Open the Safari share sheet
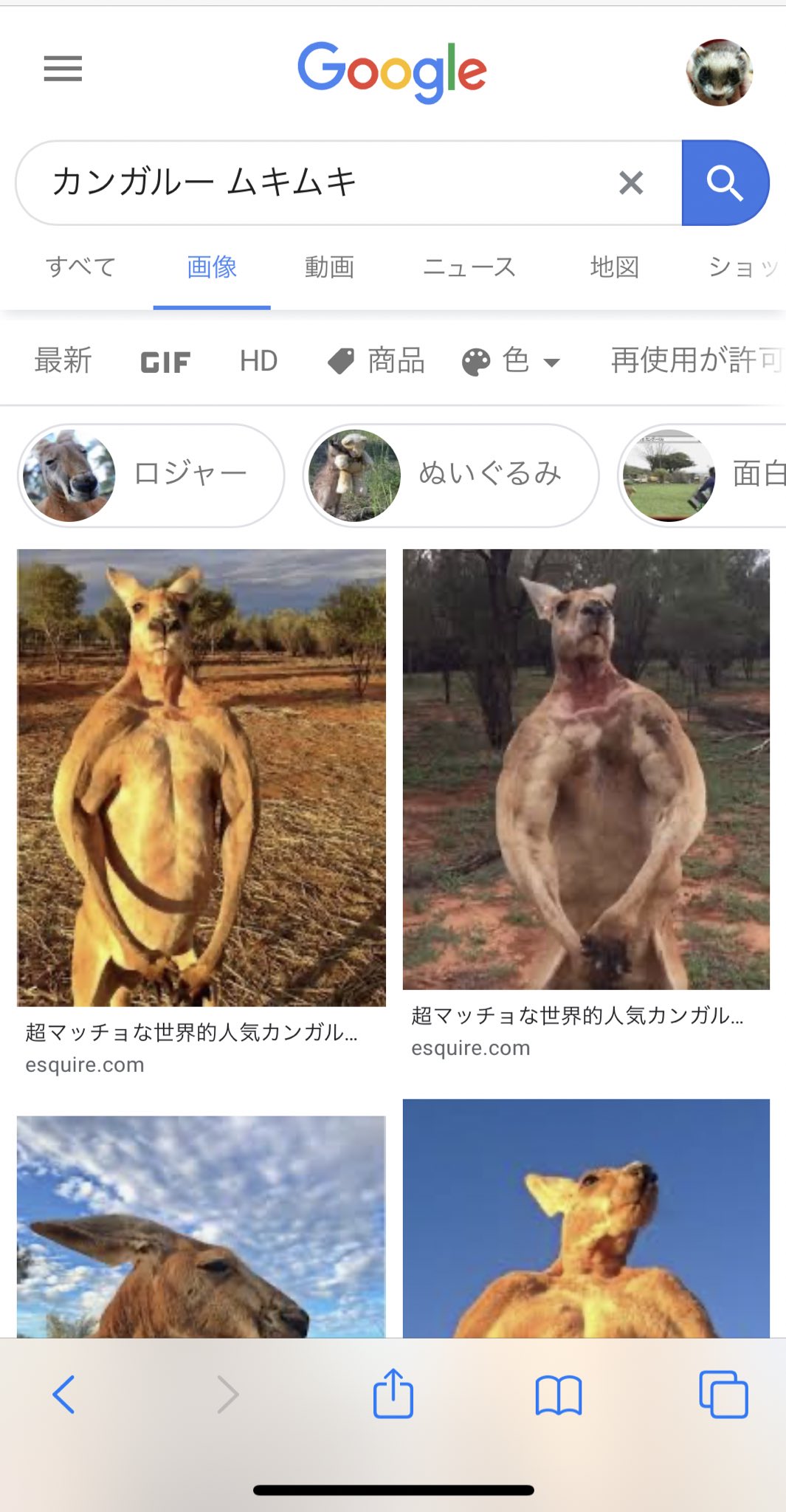The height and width of the screenshot is (1512, 786). click(393, 1394)
